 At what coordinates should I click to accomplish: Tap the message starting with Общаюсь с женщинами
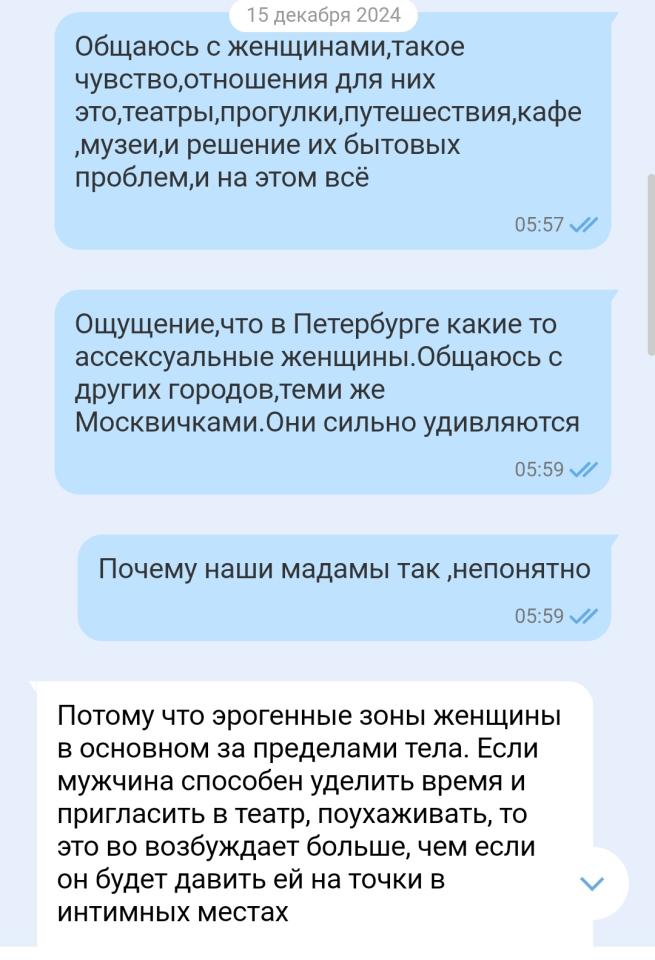(x=330, y=130)
